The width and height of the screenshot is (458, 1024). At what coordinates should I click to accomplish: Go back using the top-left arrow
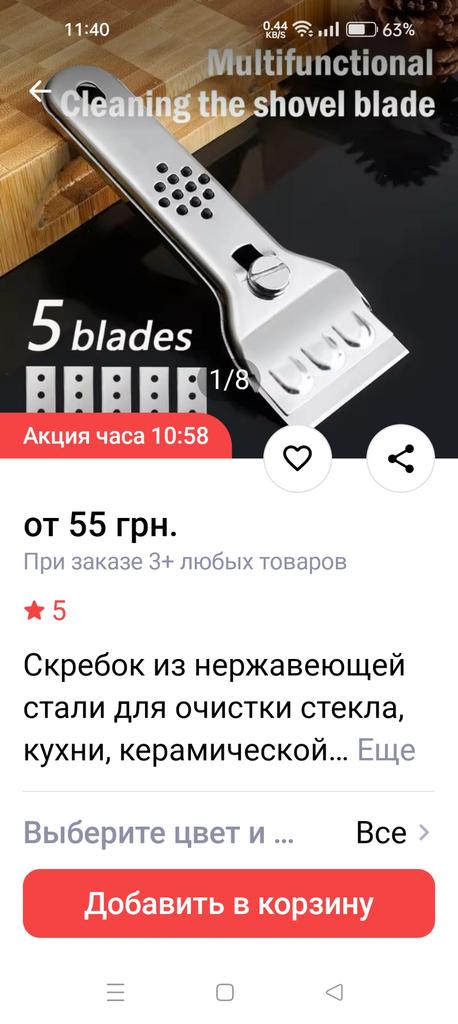(41, 91)
